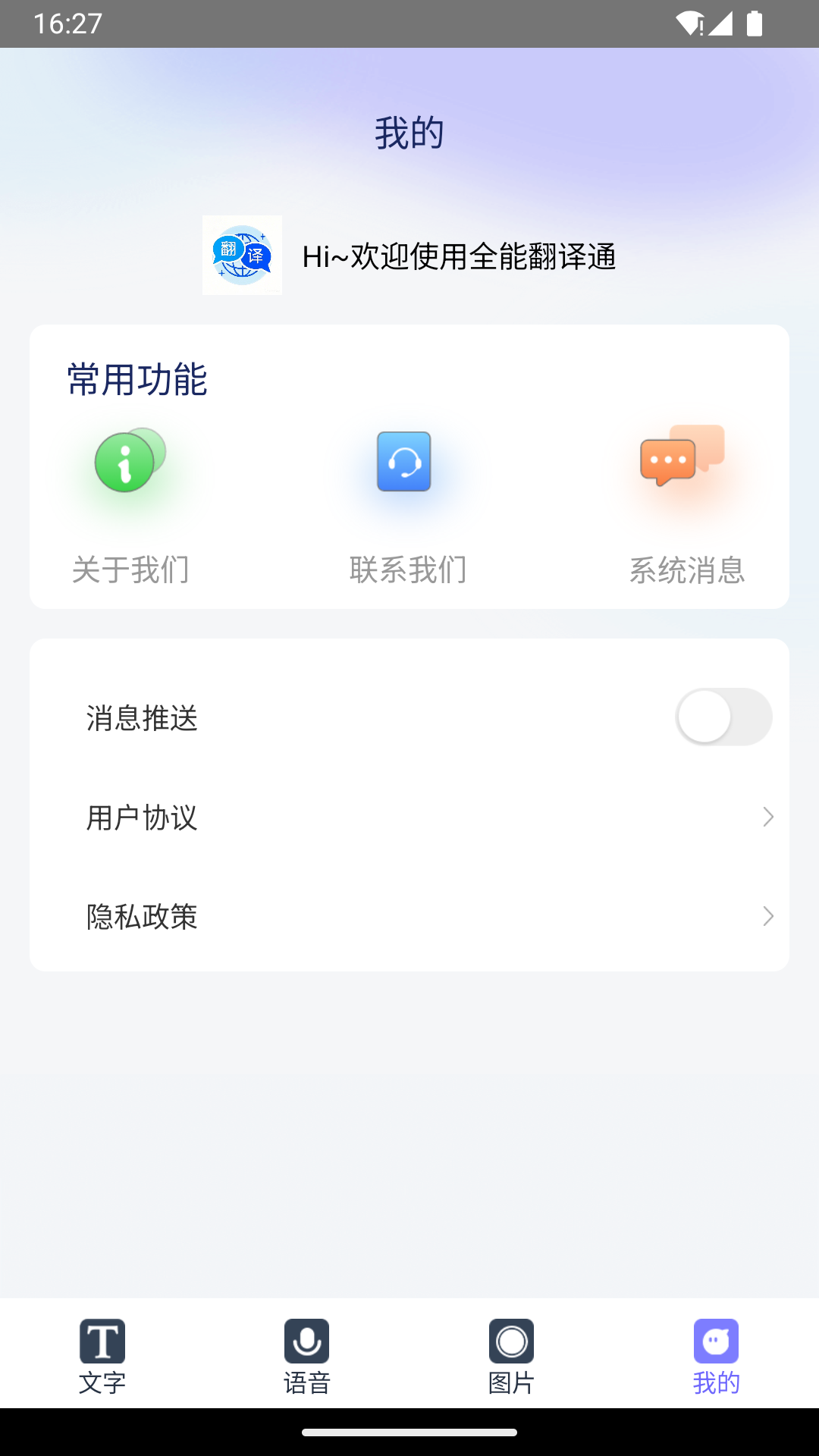
Task: Switch to the 语音 voice tab
Action: [307, 1355]
